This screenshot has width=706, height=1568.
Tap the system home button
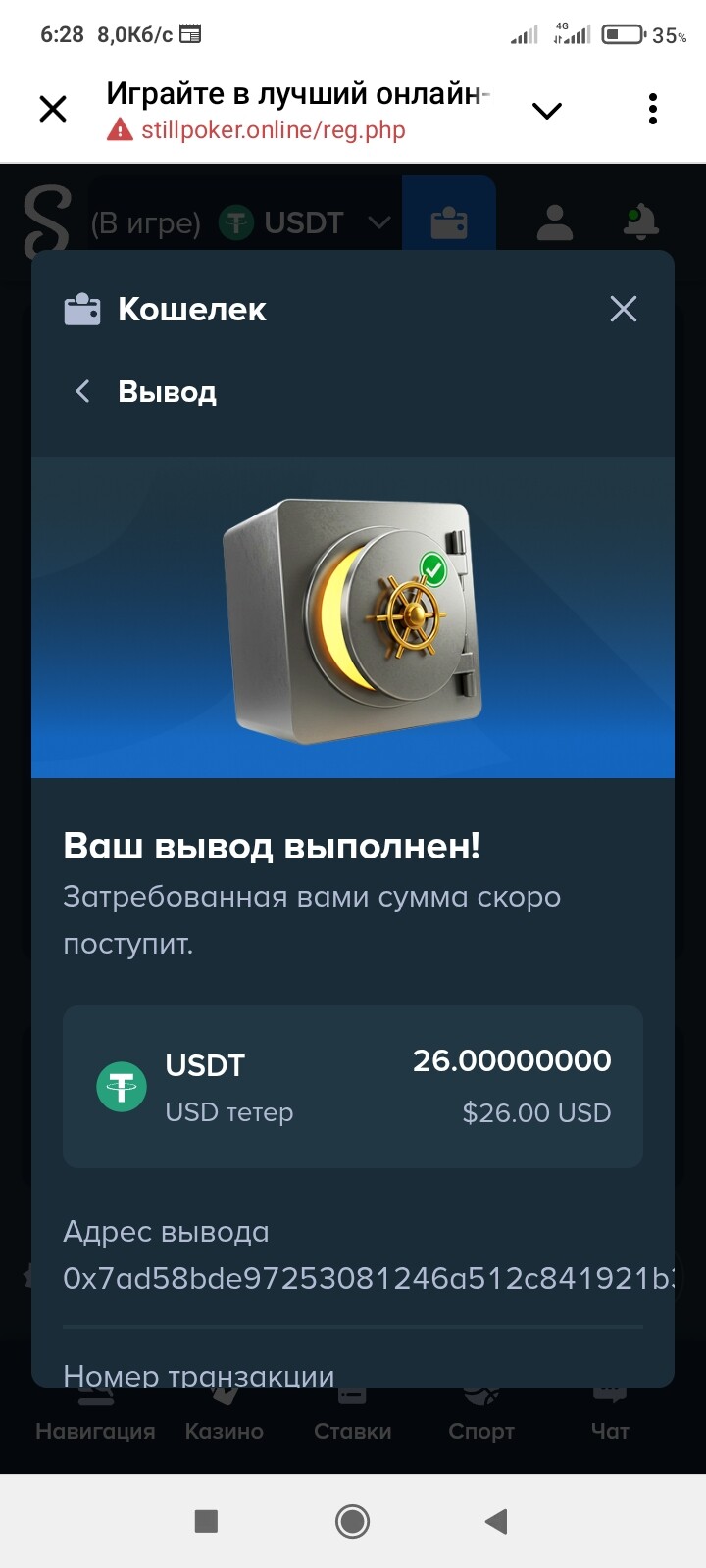click(352, 1521)
